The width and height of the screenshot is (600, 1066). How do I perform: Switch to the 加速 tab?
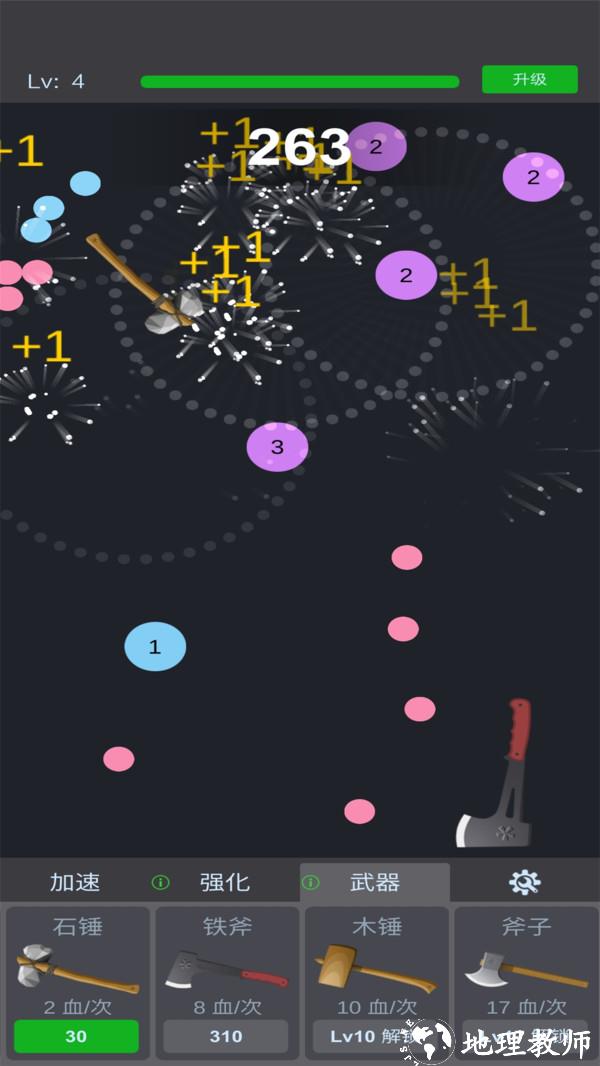(75, 882)
